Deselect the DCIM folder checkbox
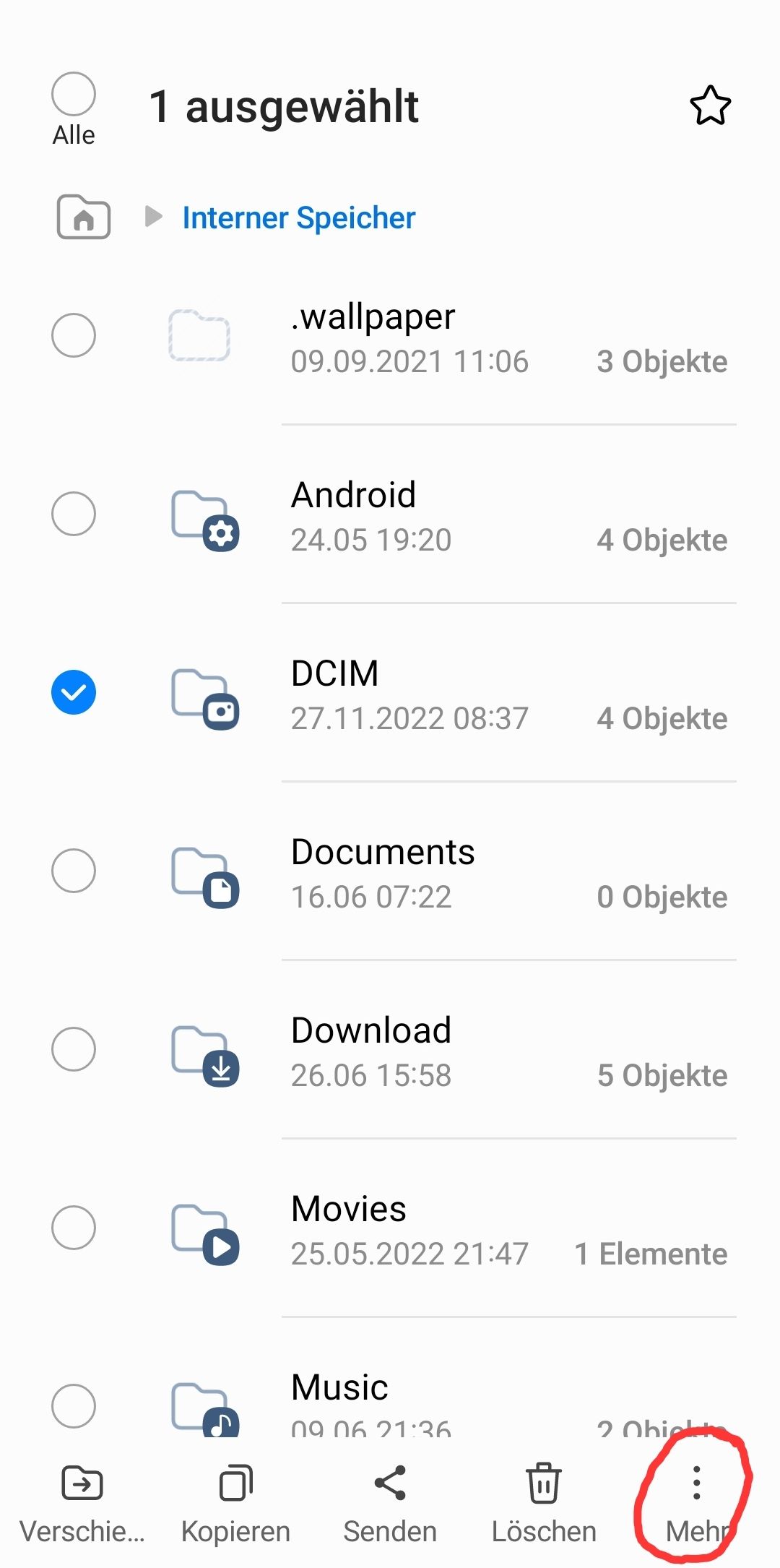Screen dimensions: 780x1568 tap(74, 692)
